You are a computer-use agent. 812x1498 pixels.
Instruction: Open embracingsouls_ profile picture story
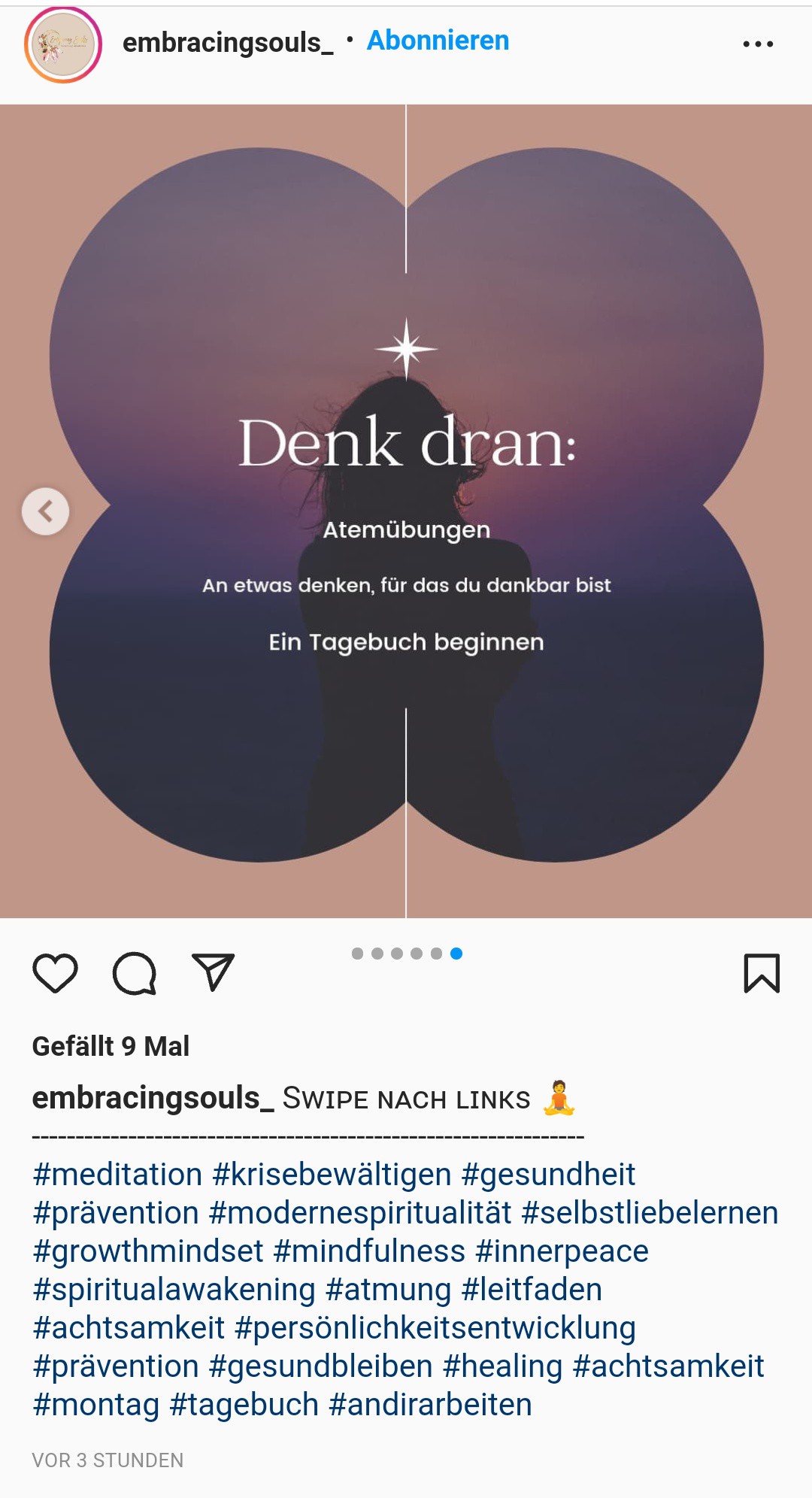[x=63, y=44]
